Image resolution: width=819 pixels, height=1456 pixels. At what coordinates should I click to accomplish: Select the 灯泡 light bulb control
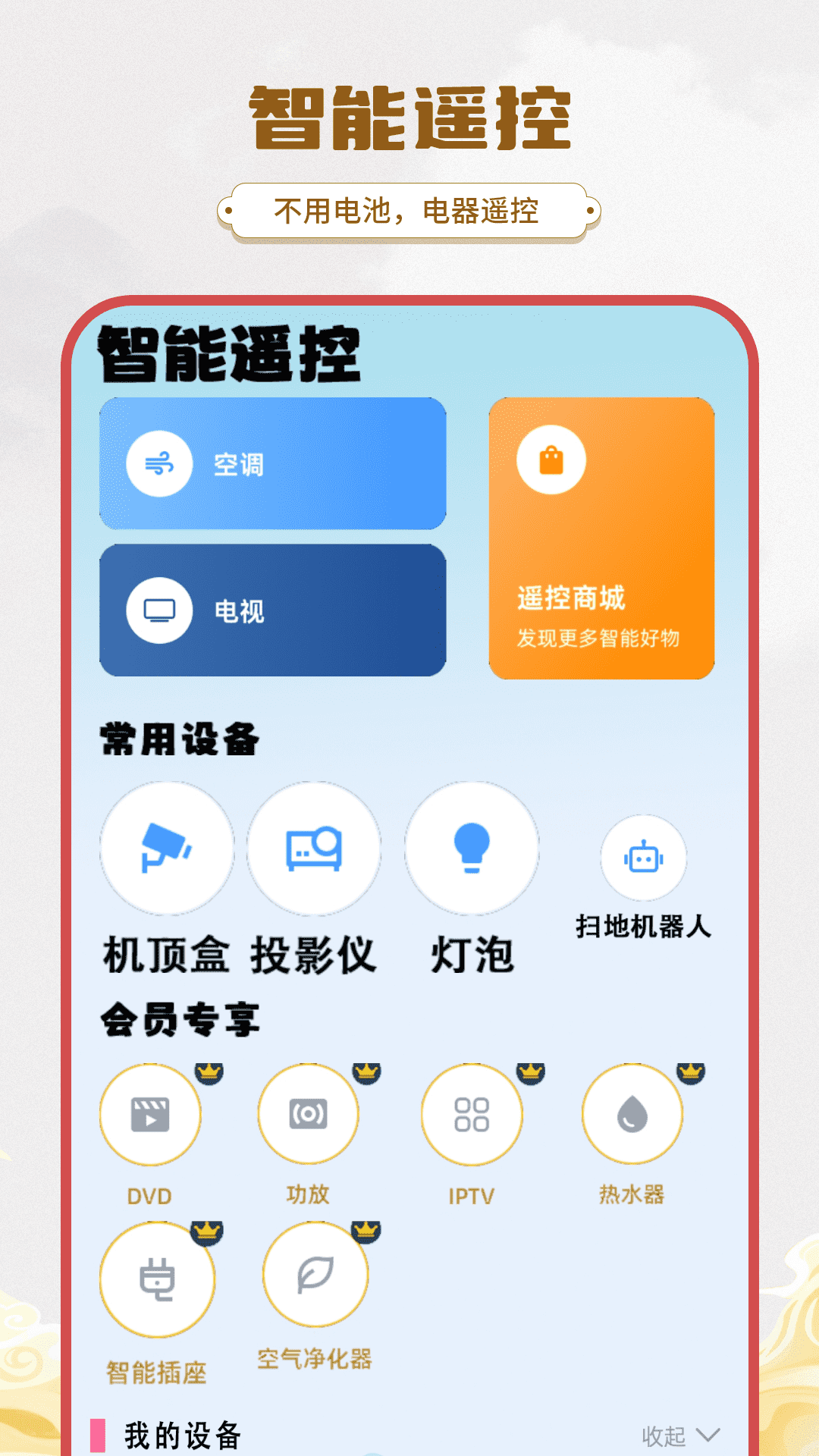(471, 853)
